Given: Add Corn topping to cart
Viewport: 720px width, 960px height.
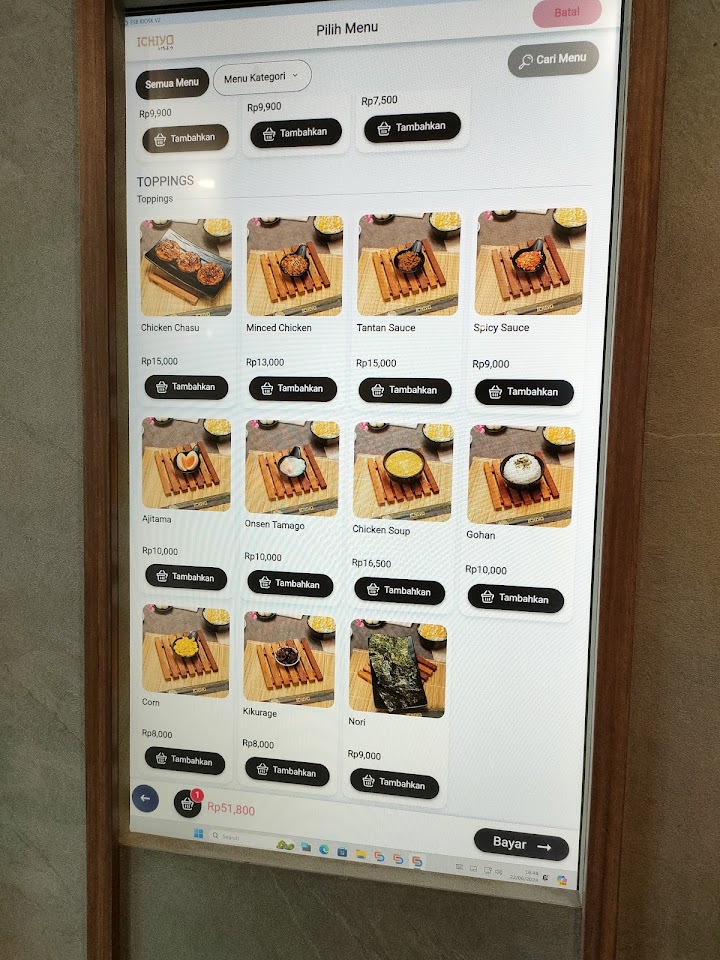Looking at the screenshot, I should coord(185,760).
